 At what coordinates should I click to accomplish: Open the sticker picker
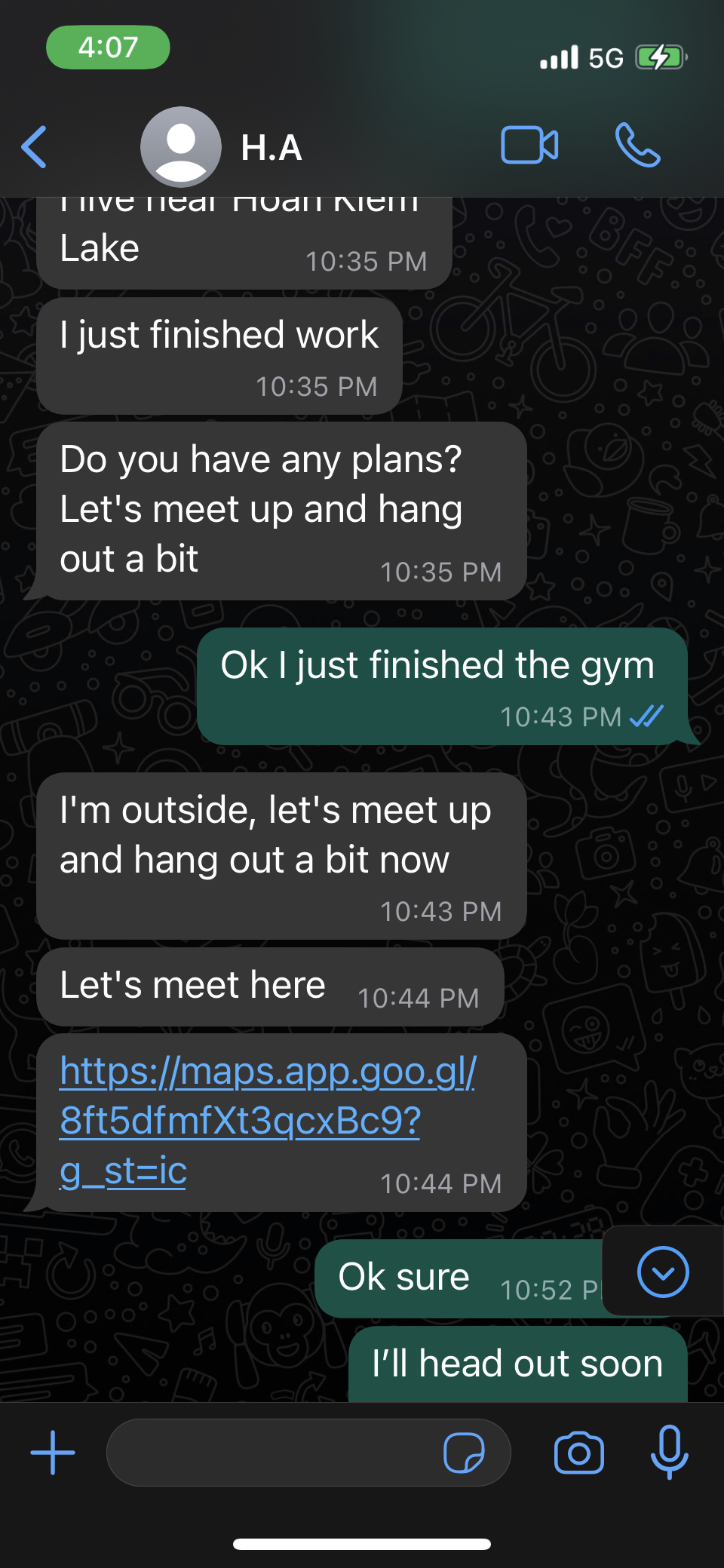tap(464, 1452)
